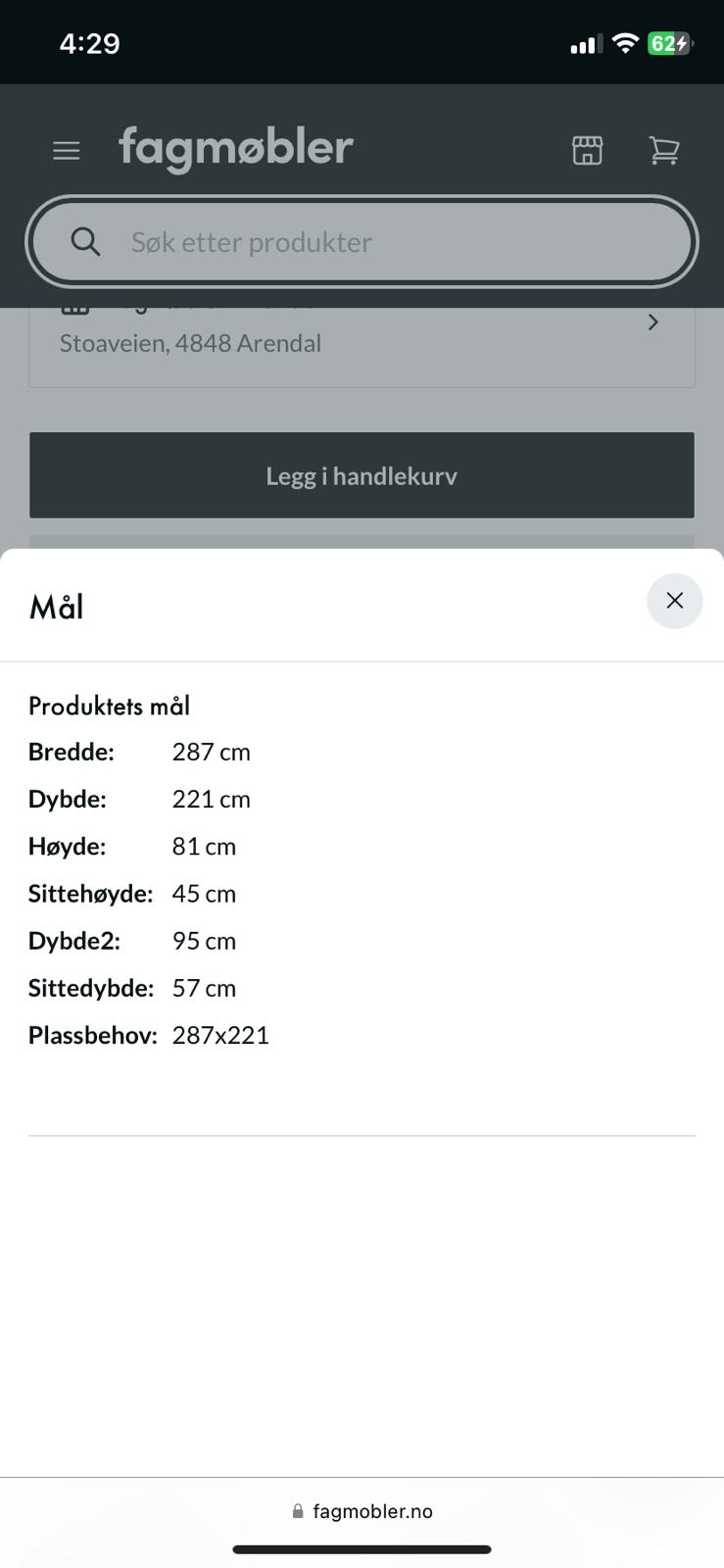
Task: Expand the Stoaveien, 4848 Arendal store details
Action: [x=190, y=343]
